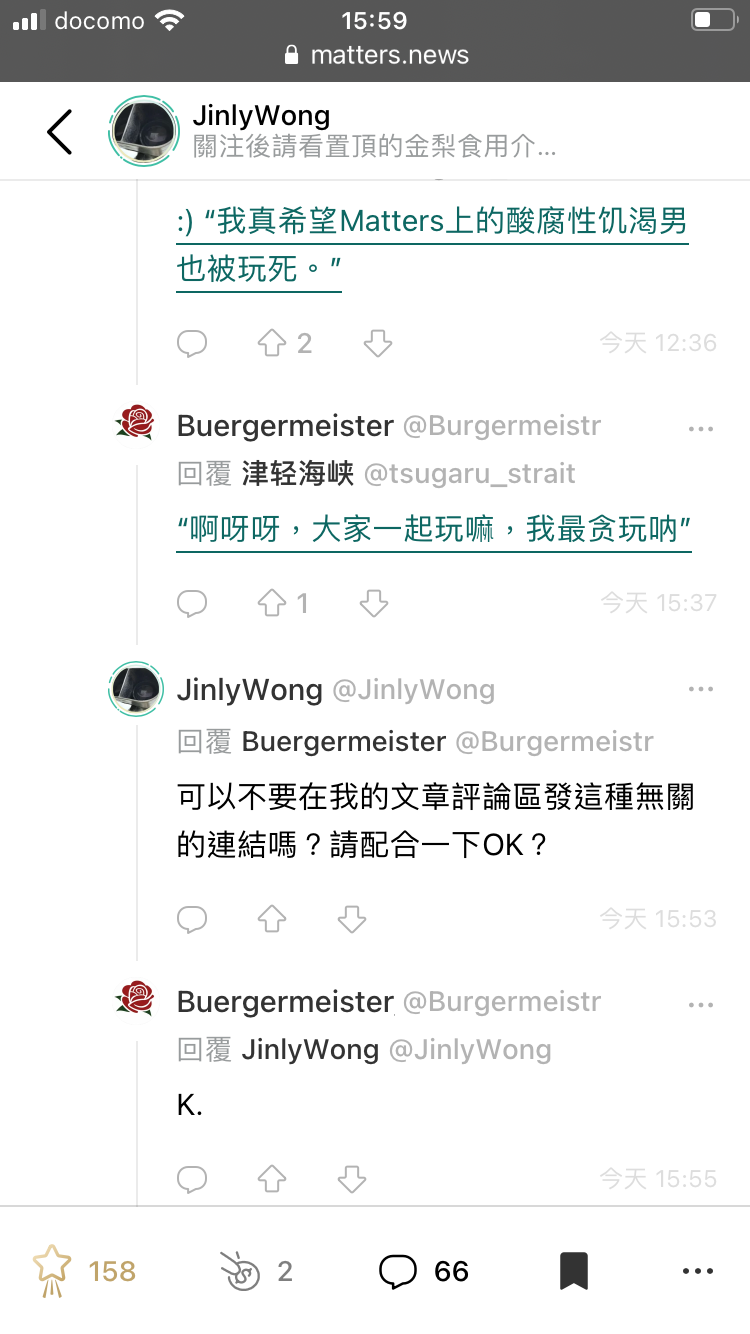Open options for the "K." comment
This screenshot has width=750, height=1334.
click(x=701, y=1005)
